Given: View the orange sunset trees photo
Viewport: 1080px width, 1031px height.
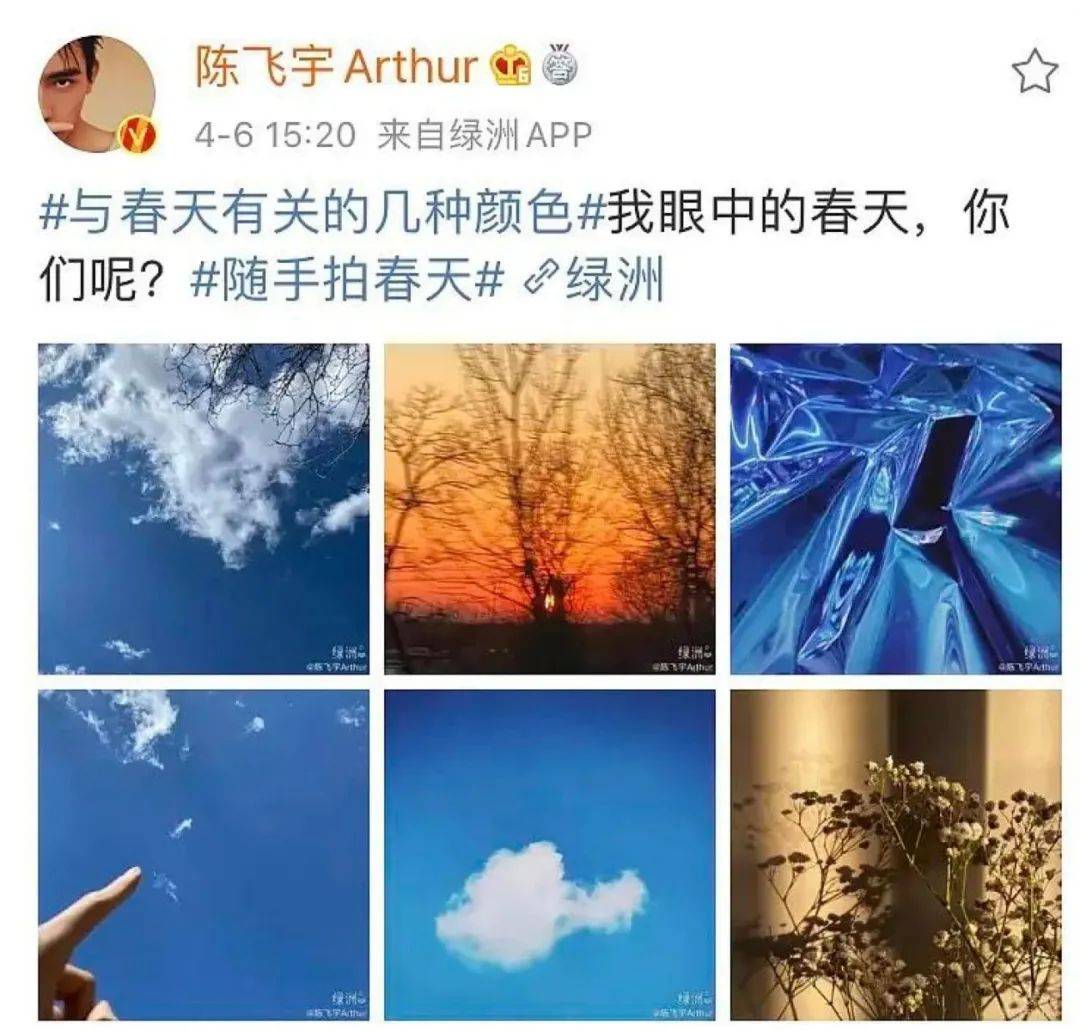Looking at the screenshot, I should pyautogui.click(x=549, y=508).
